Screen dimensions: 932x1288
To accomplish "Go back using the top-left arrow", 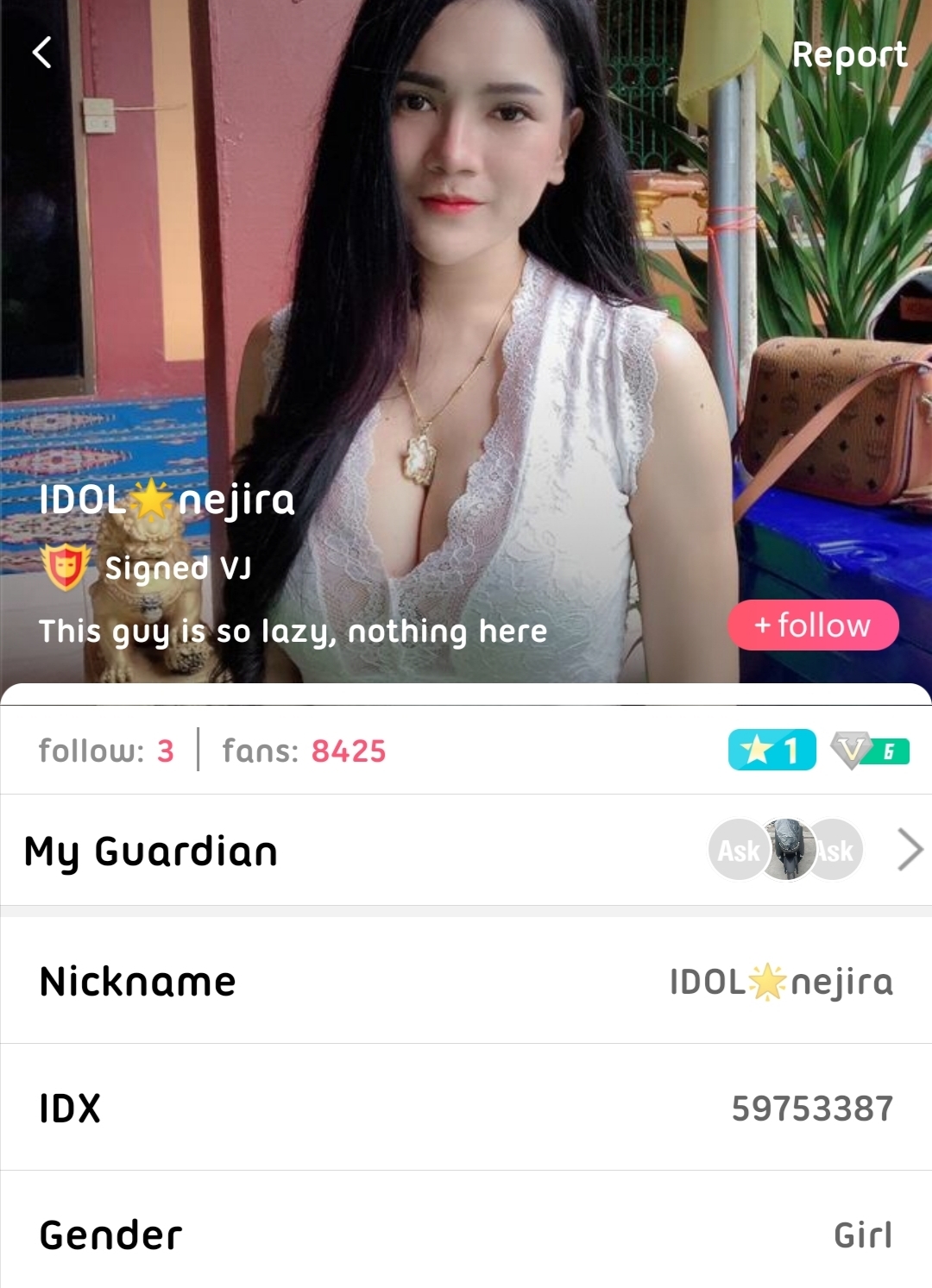I will pos(41,53).
